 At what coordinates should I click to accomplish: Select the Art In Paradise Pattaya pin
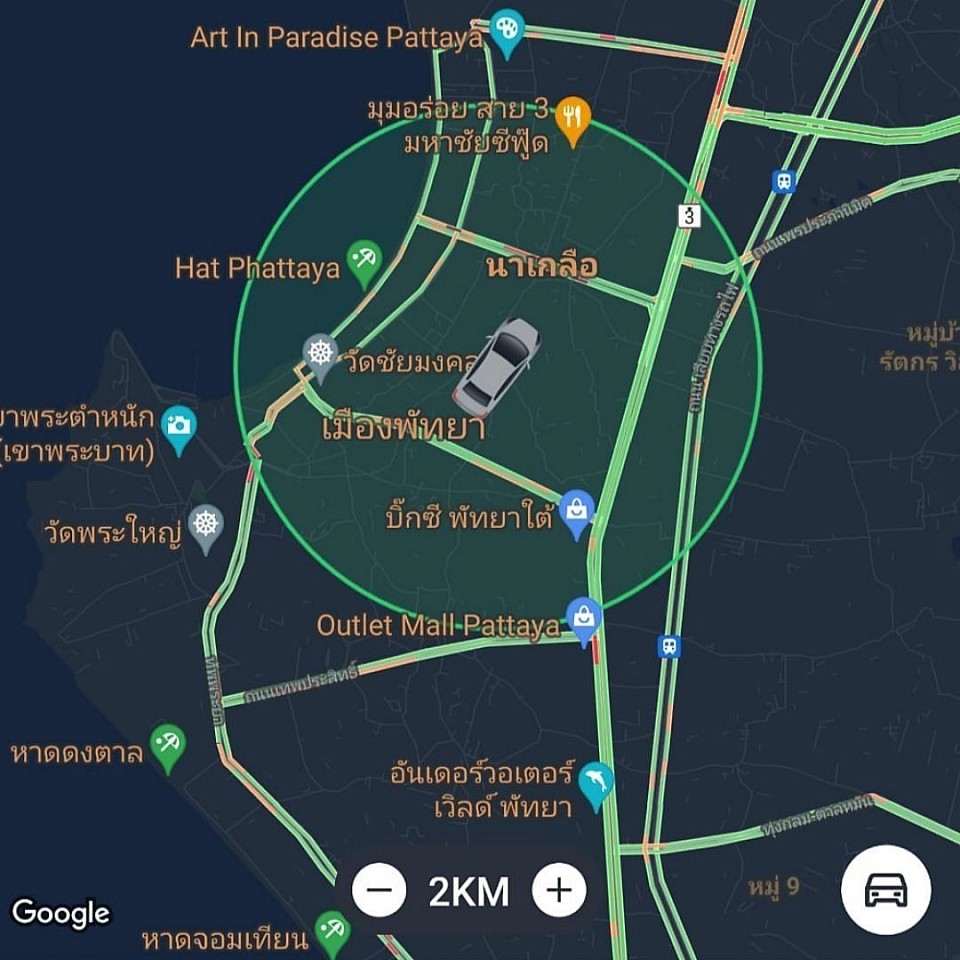[x=508, y=31]
